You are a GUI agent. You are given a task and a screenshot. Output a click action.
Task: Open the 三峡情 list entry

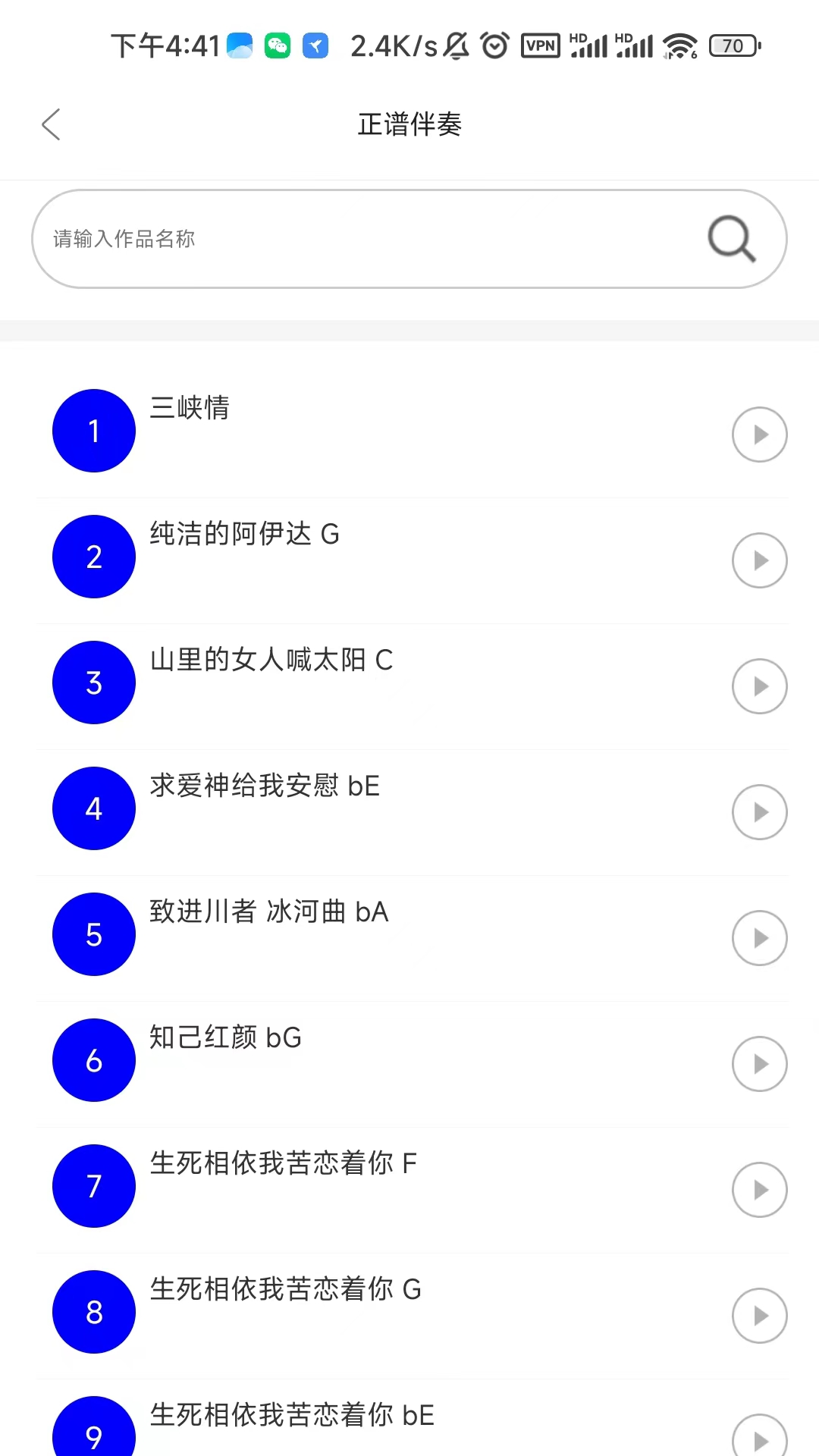point(190,409)
